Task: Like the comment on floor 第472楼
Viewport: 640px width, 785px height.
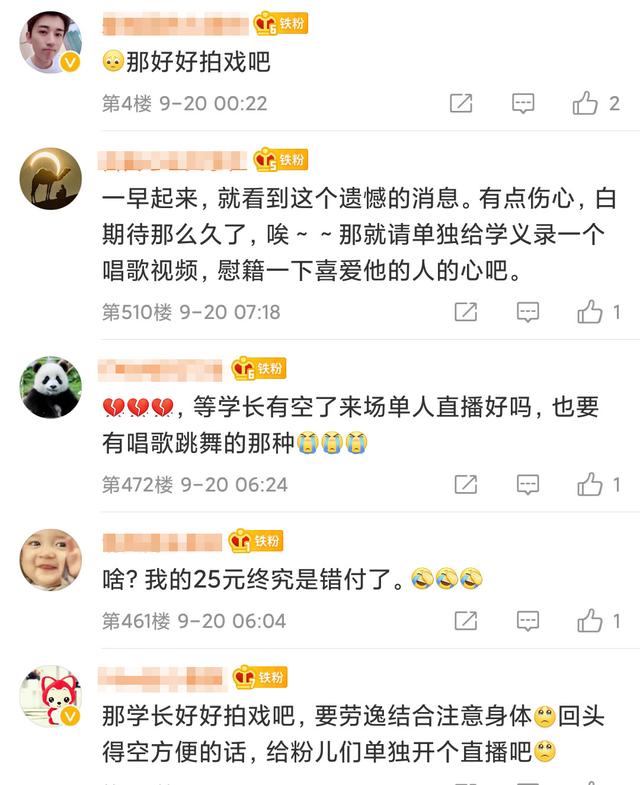Action: pos(590,485)
